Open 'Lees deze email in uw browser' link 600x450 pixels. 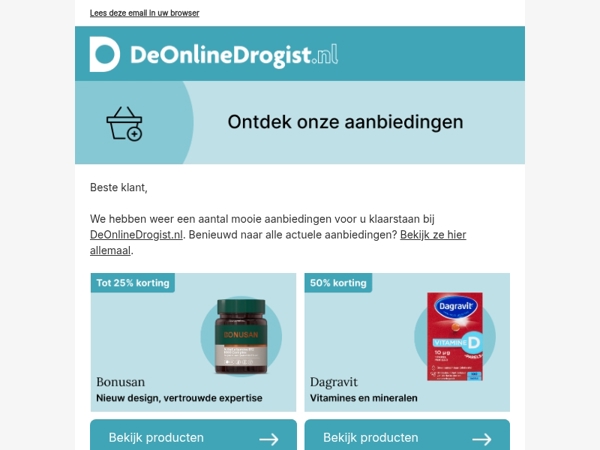tap(144, 13)
